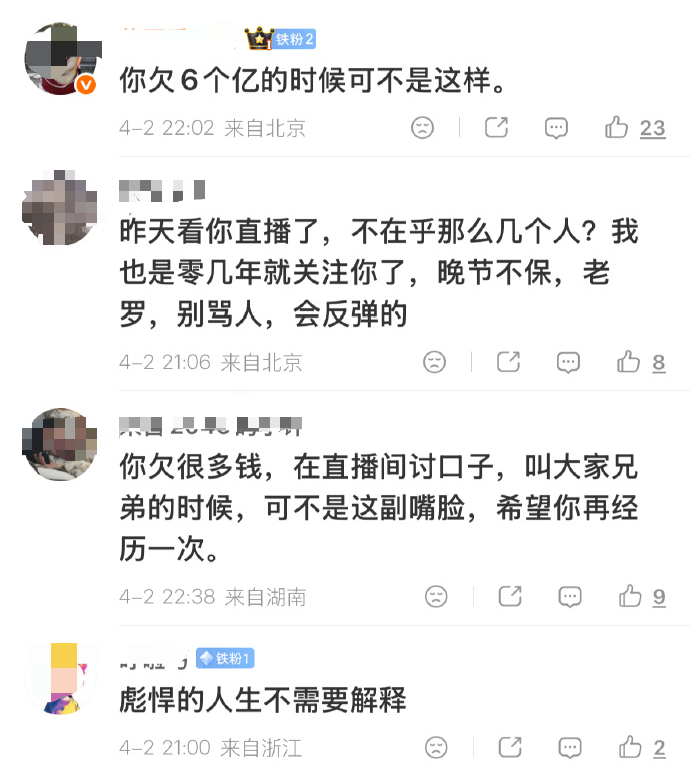Reply to the comment "彪悍的人生不需要解释"
The width and height of the screenshot is (690, 773).
tap(570, 747)
